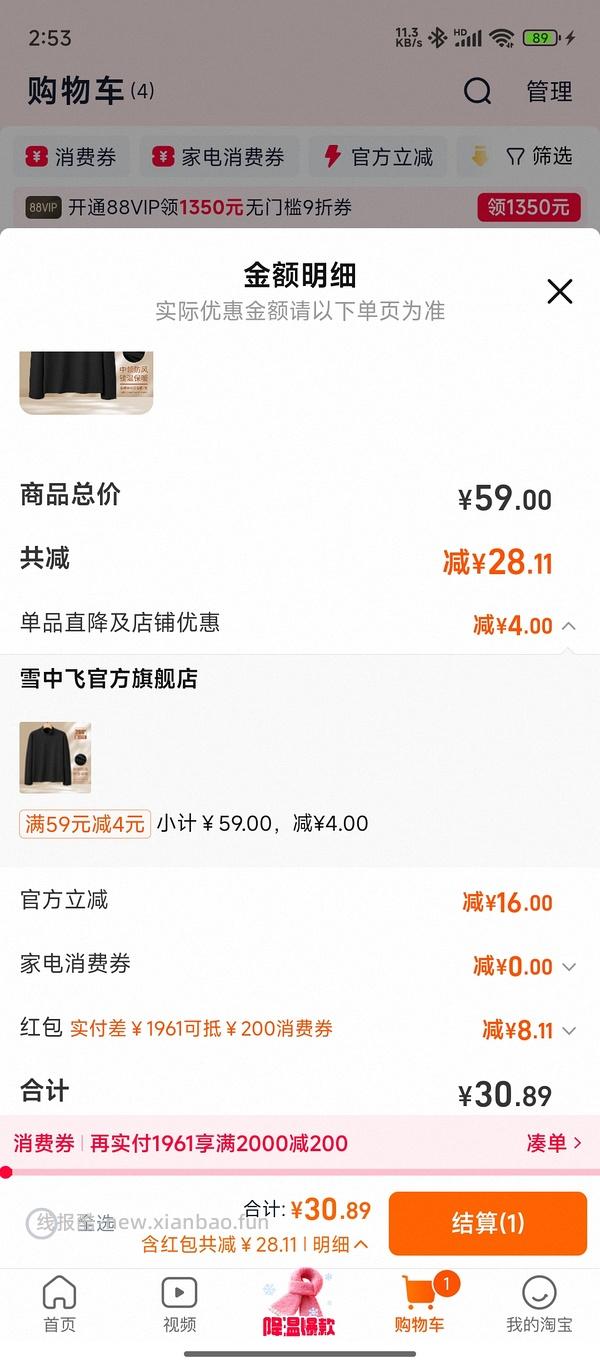The width and height of the screenshot is (600, 1366).
Task: Claim the 领1350元 88VIP coupon
Action: tap(529, 208)
